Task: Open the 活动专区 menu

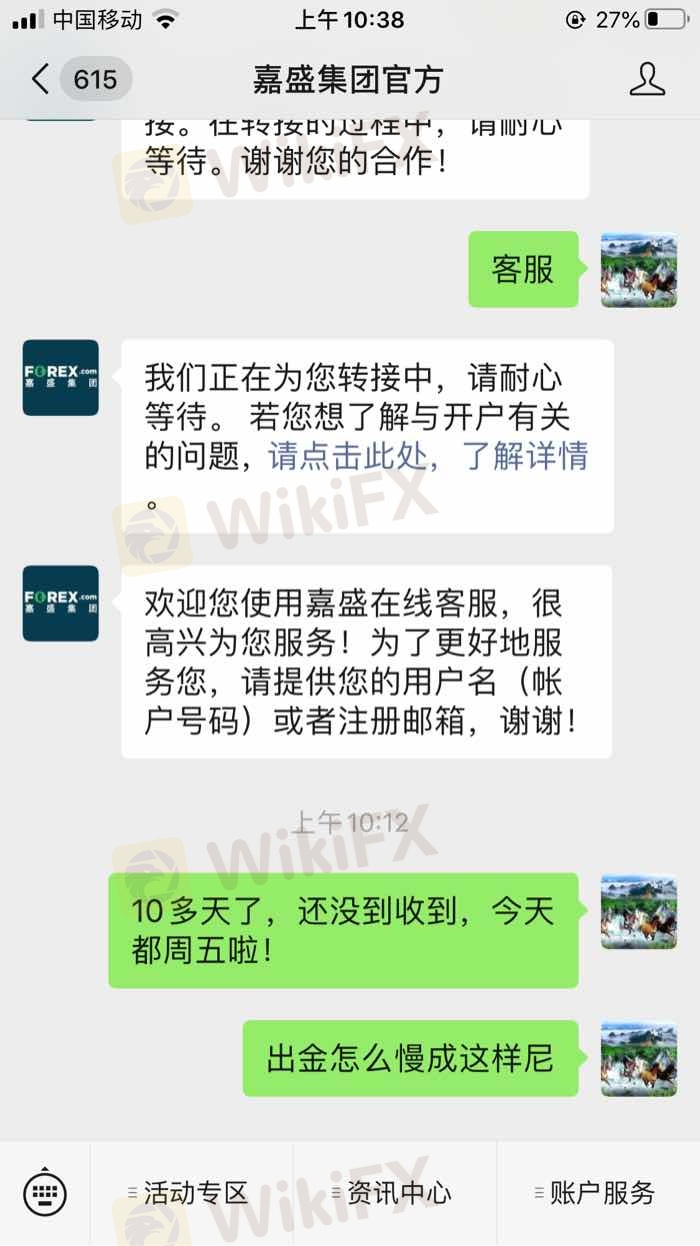Action: (192, 1192)
